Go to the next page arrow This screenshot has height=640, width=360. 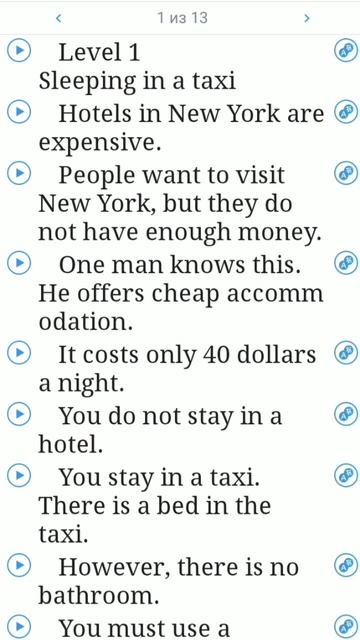click(x=307, y=18)
